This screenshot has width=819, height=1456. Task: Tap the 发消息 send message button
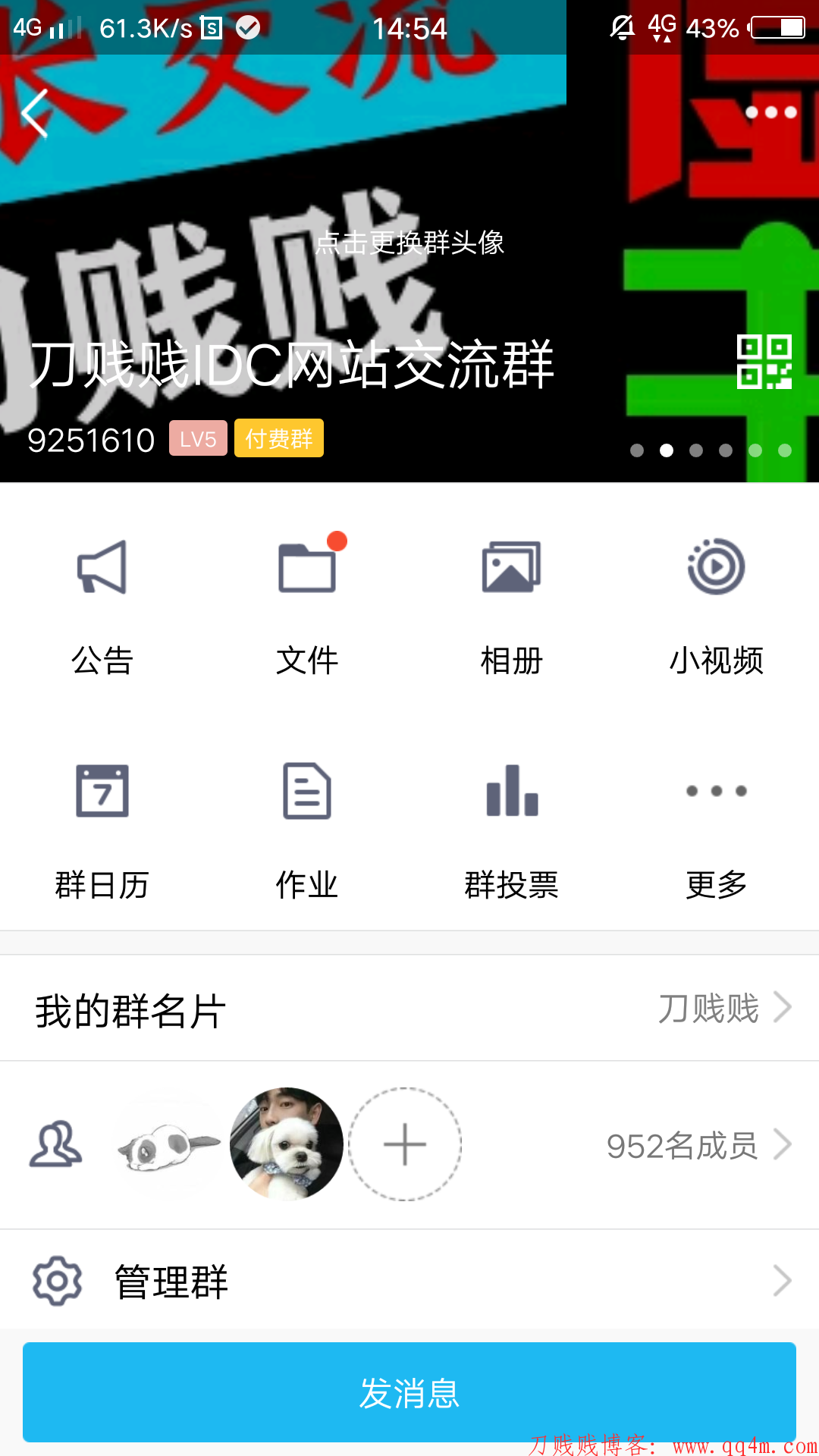coord(409,1392)
